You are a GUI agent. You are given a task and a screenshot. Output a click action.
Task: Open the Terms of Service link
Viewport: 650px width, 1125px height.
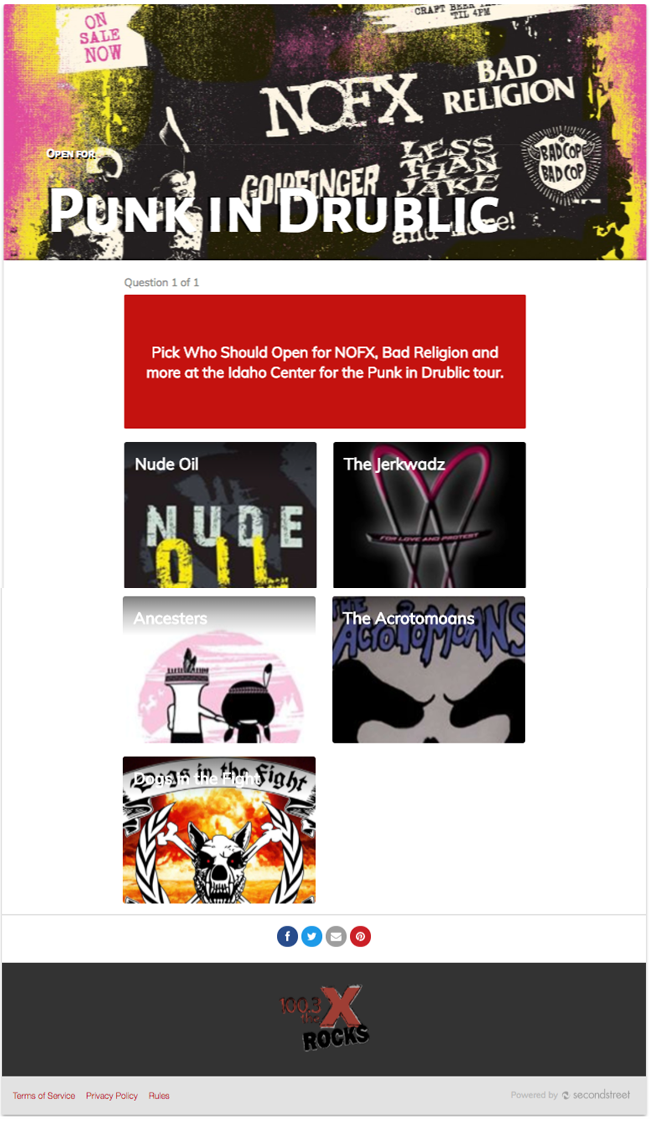coord(44,1096)
